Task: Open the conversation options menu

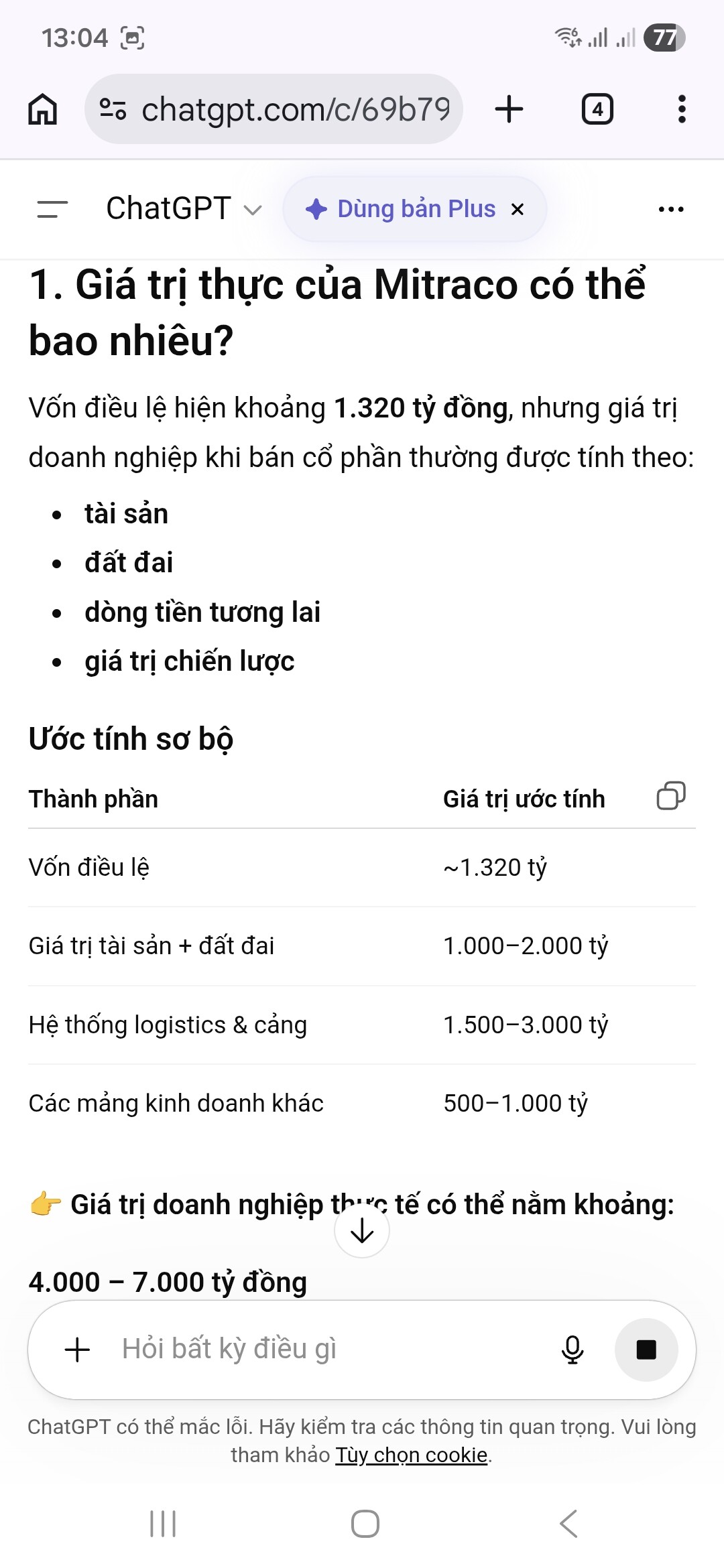Action: pos(671,209)
